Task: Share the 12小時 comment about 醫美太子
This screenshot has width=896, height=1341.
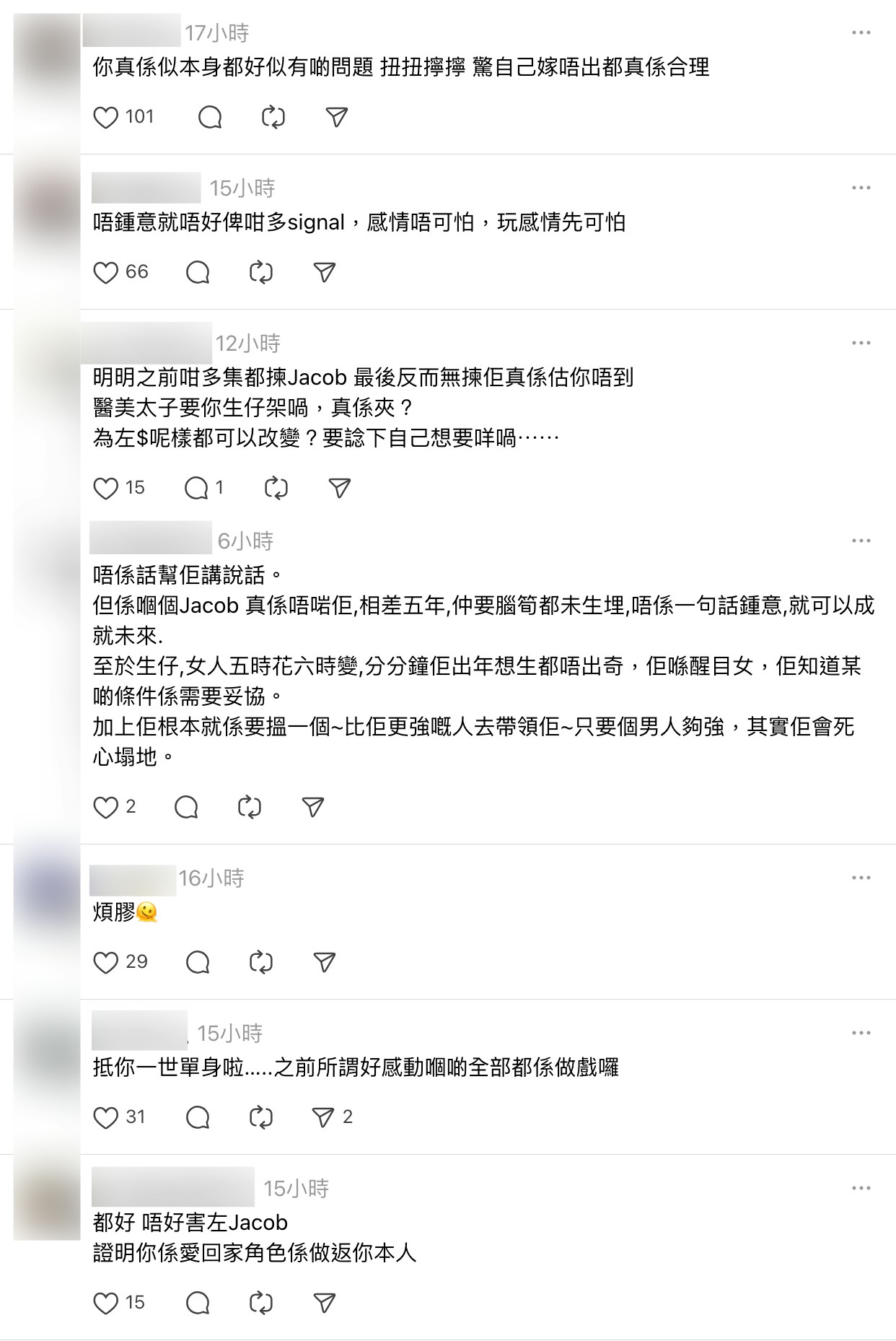Action: click(x=339, y=488)
